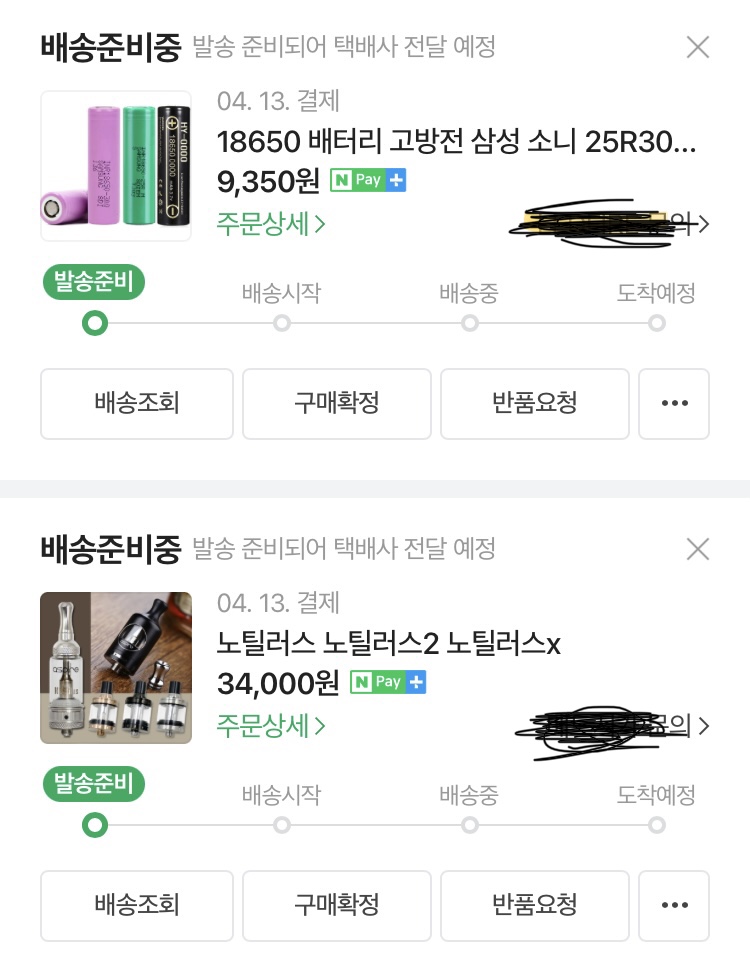
Task: Dismiss the 18650 battery order card
Action: (x=697, y=47)
